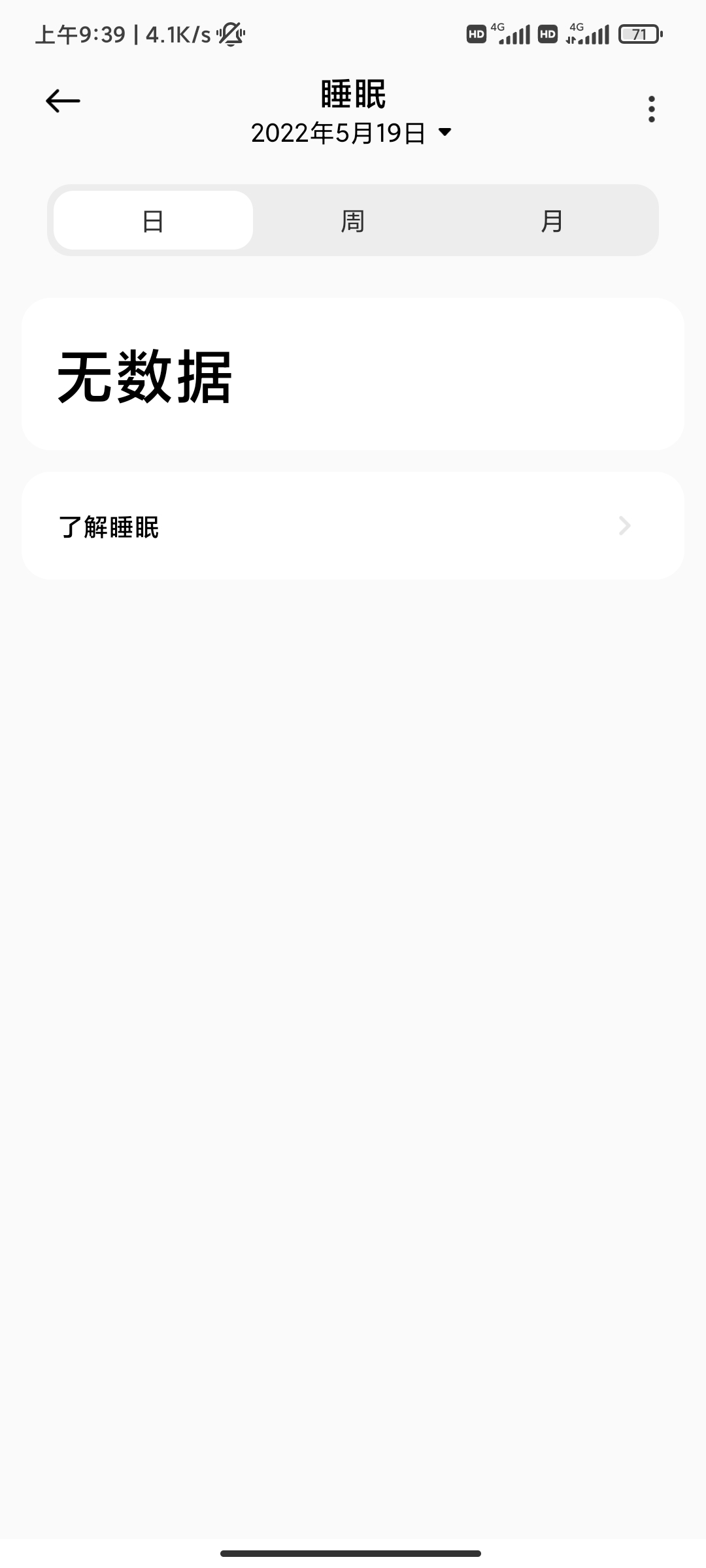Switch to the 月 tab

552,220
